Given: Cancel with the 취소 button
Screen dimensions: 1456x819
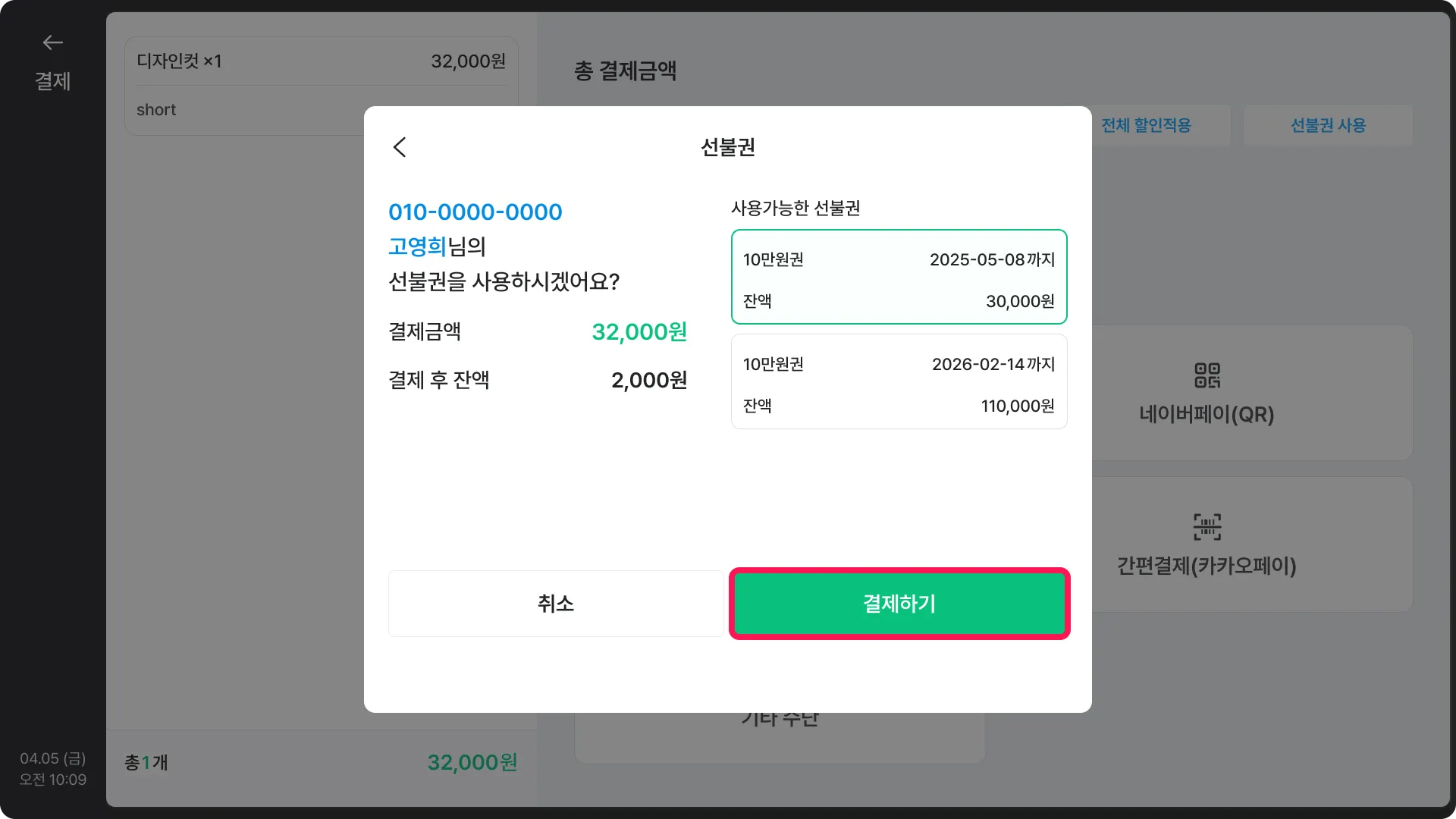Looking at the screenshot, I should pos(556,604).
